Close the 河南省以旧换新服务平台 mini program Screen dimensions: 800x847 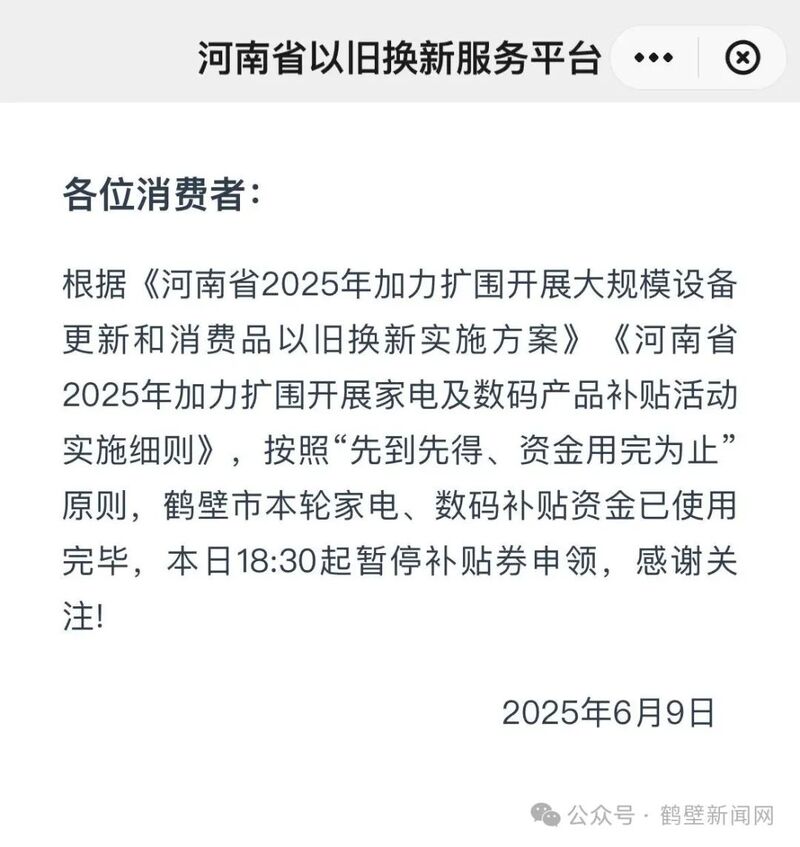pyautogui.click(x=742, y=58)
